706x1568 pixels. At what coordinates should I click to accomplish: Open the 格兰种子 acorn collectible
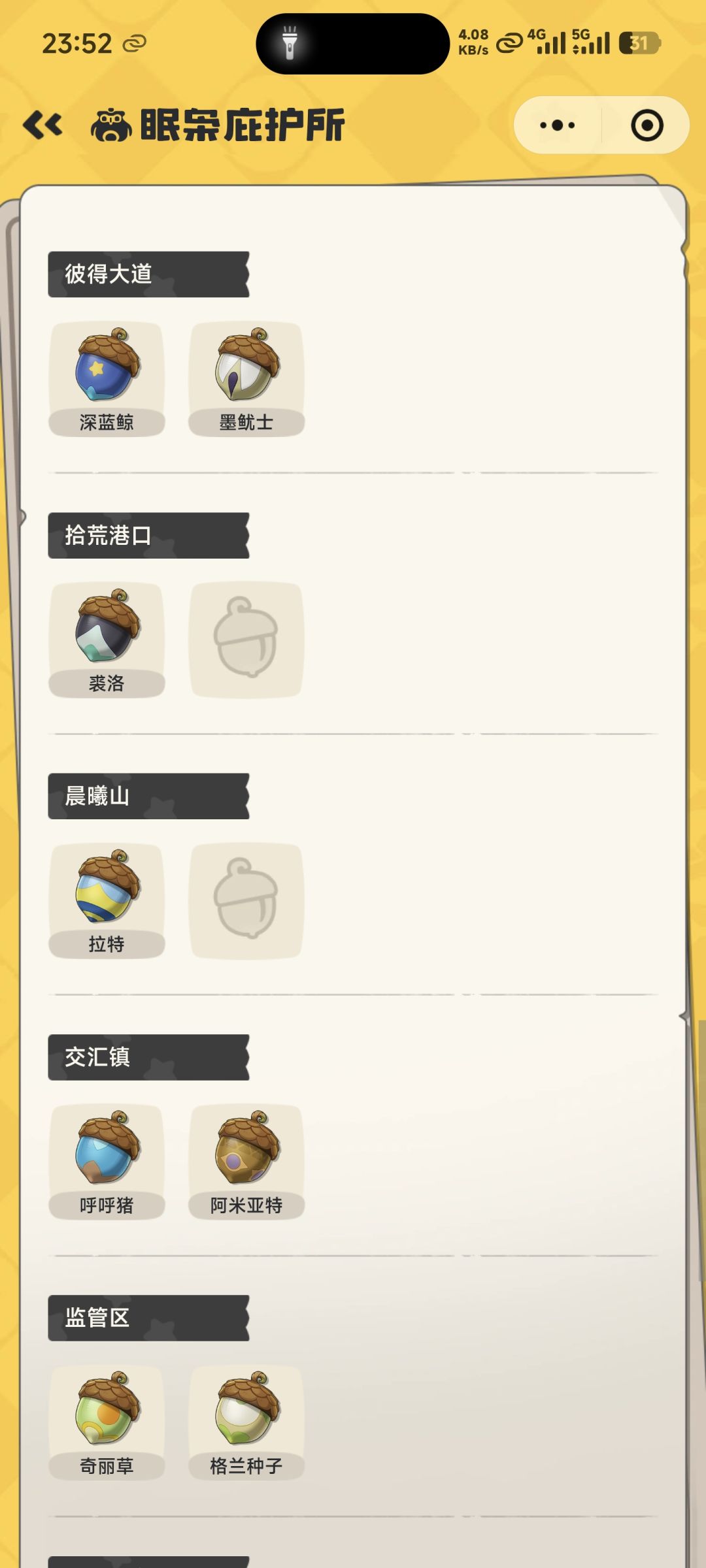[x=246, y=1416]
